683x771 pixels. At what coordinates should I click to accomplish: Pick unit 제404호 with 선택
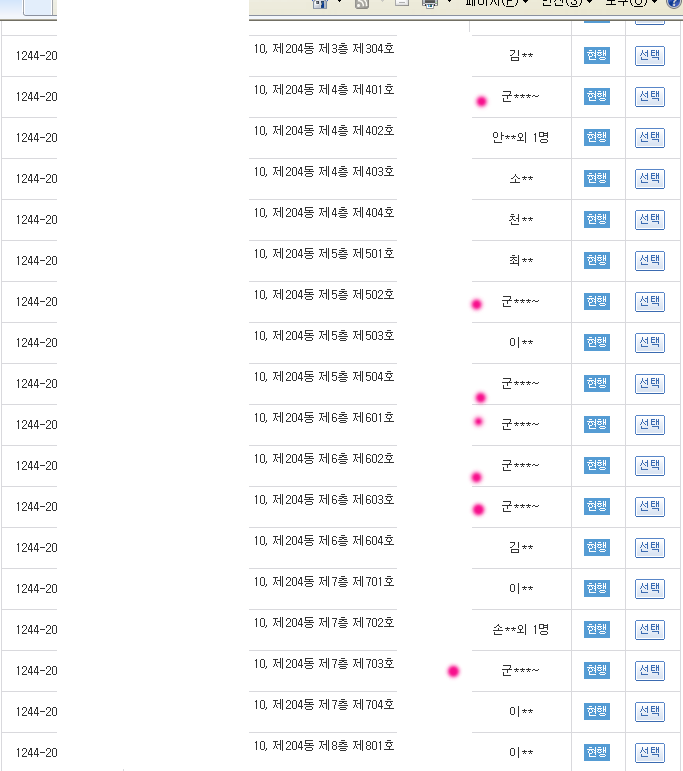[650, 219]
